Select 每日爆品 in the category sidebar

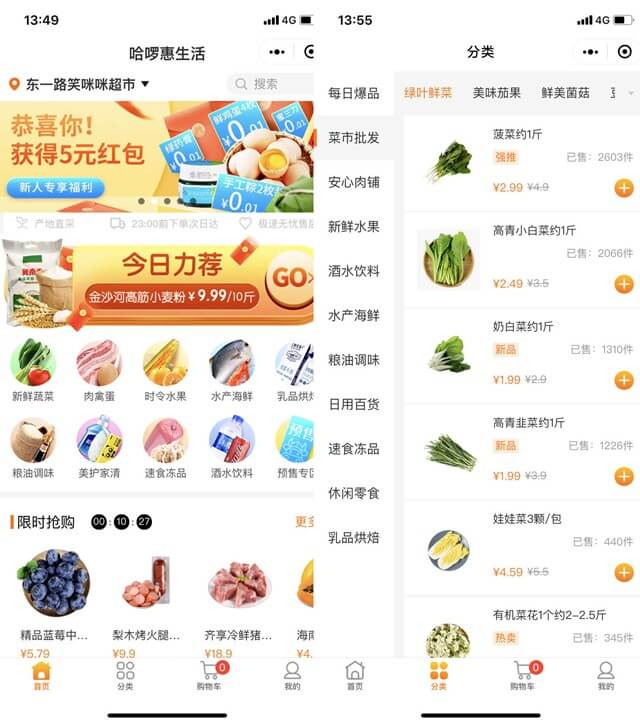(x=353, y=93)
